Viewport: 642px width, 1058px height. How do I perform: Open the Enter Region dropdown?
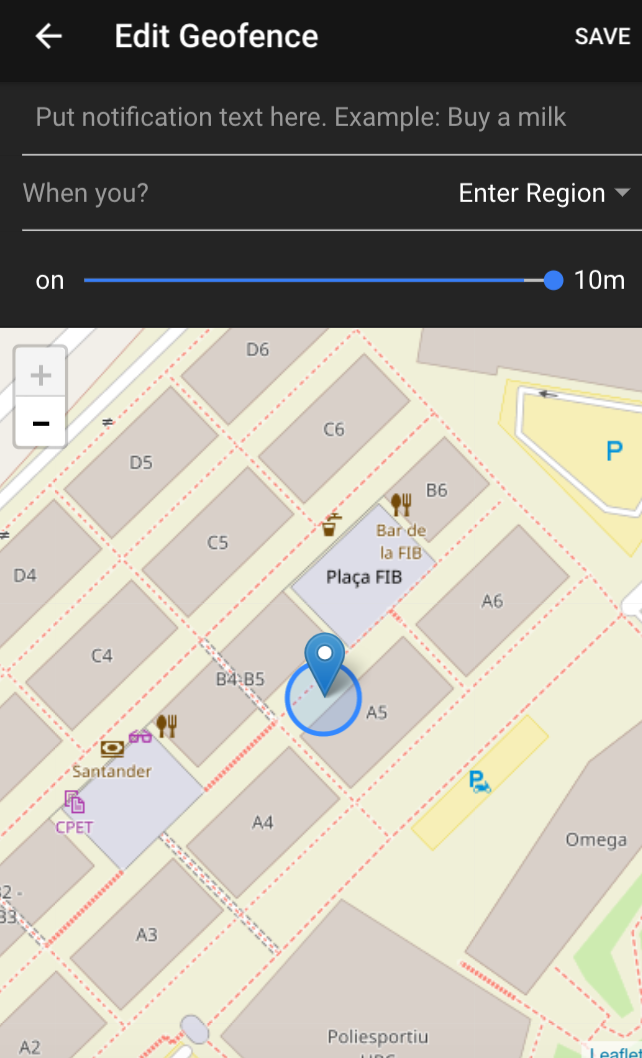click(543, 194)
